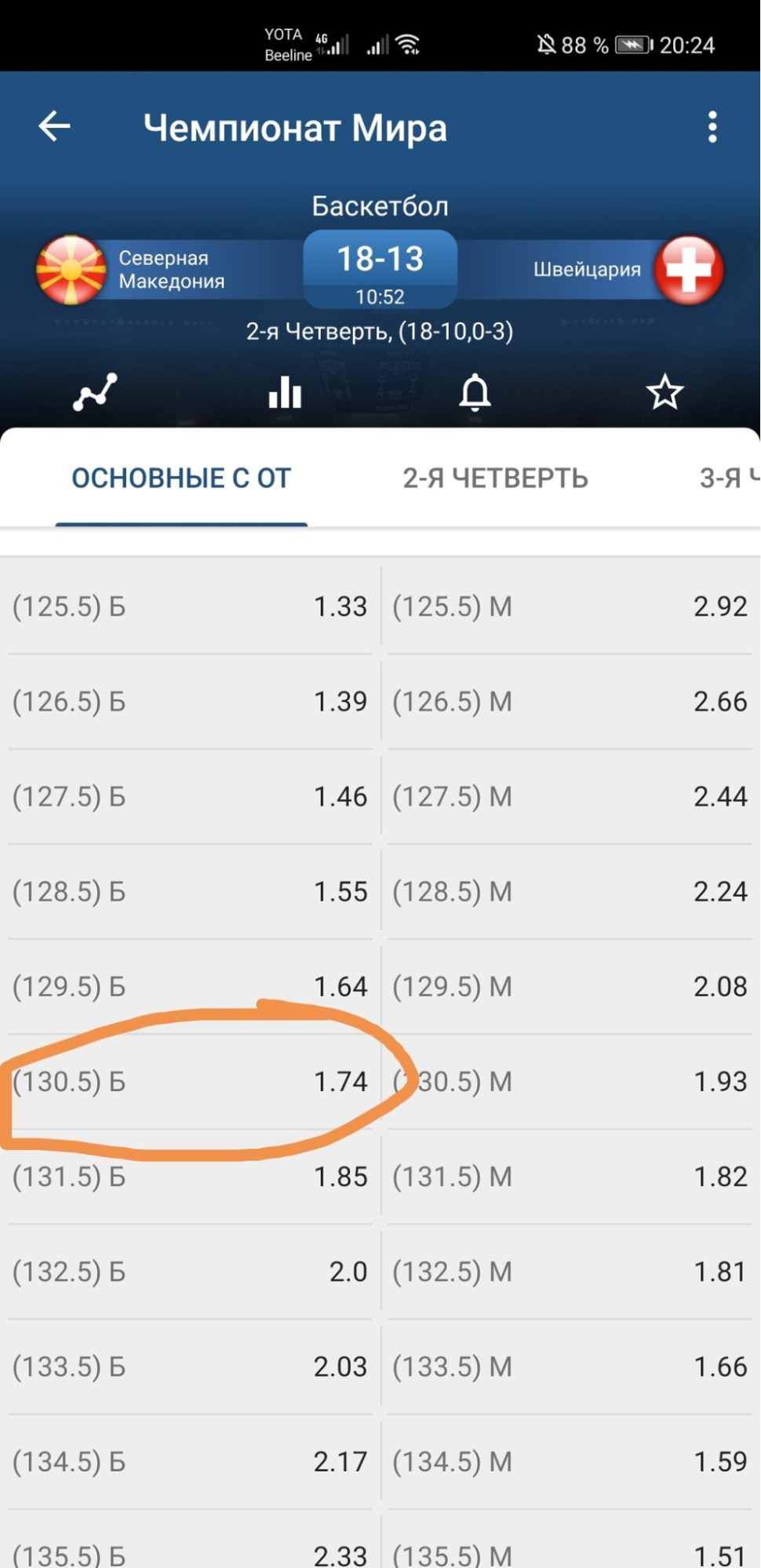Choose (125.5) М odds 2.92
Viewport: 761px width, 1568px height.
pos(570,606)
